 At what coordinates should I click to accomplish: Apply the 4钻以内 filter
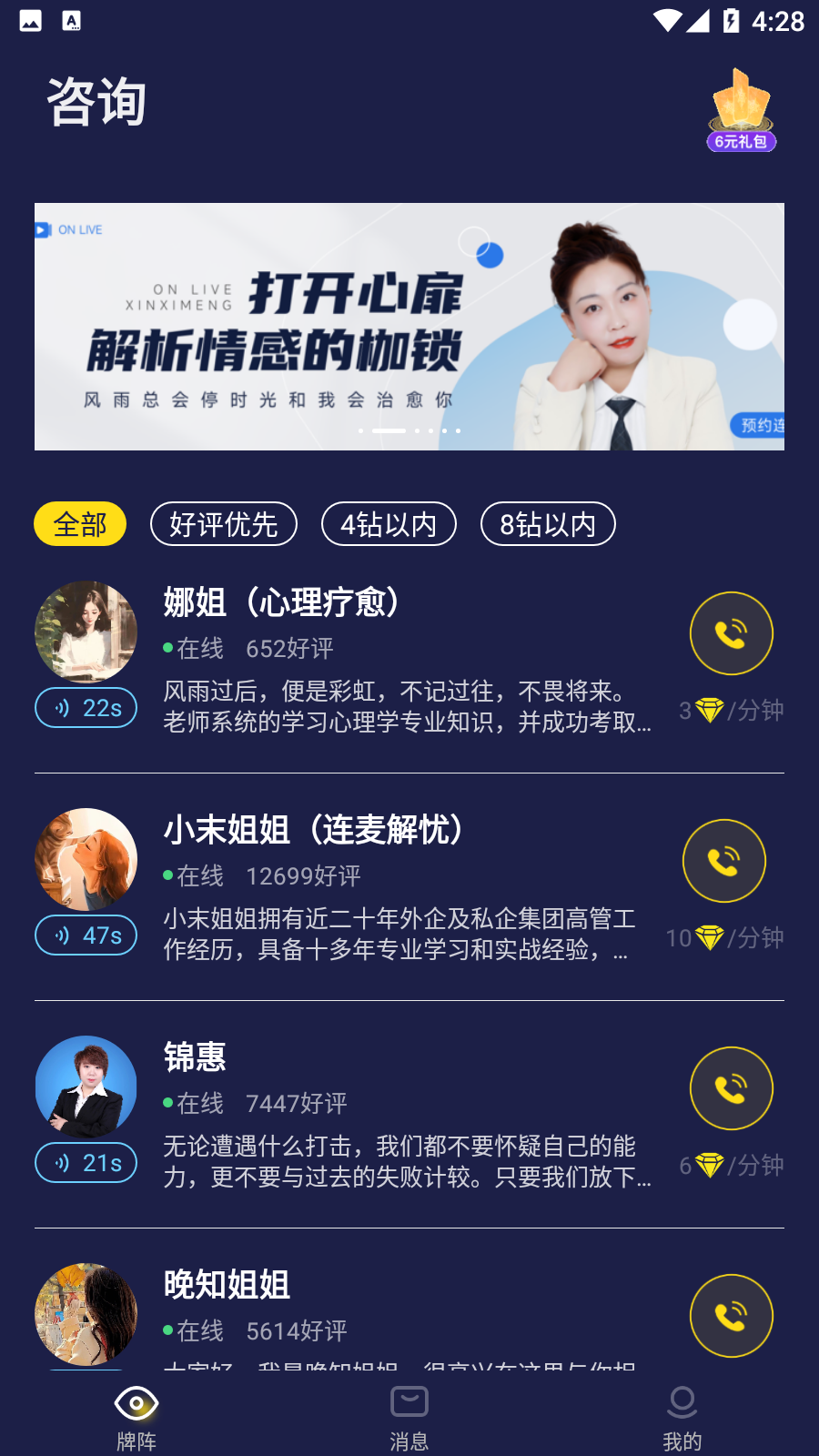pyautogui.click(x=389, y=524)
